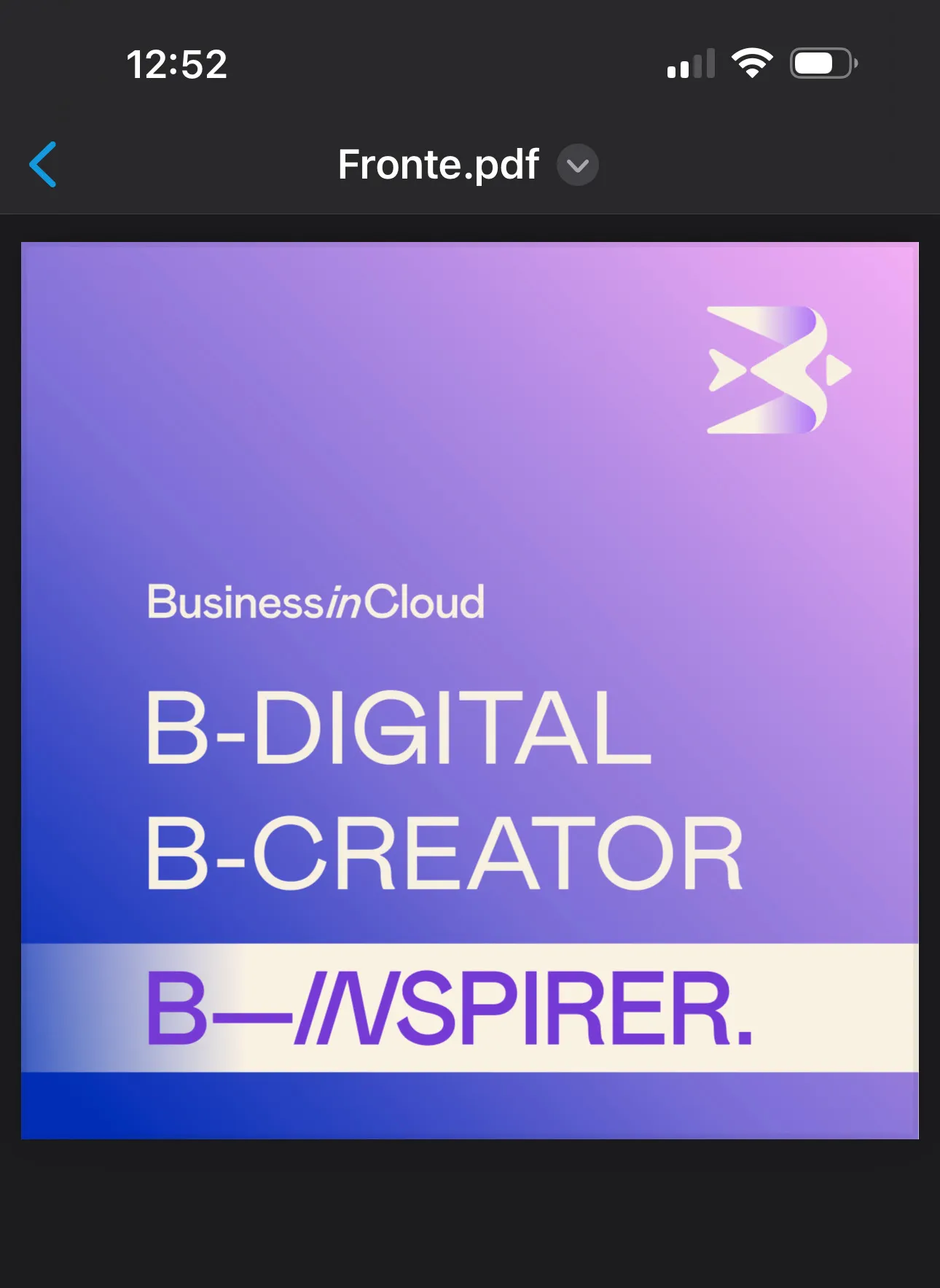This screenshot has width=940, height=1288.
Task: Go back using the blue arrow
Action: click(x=43, y=165)
